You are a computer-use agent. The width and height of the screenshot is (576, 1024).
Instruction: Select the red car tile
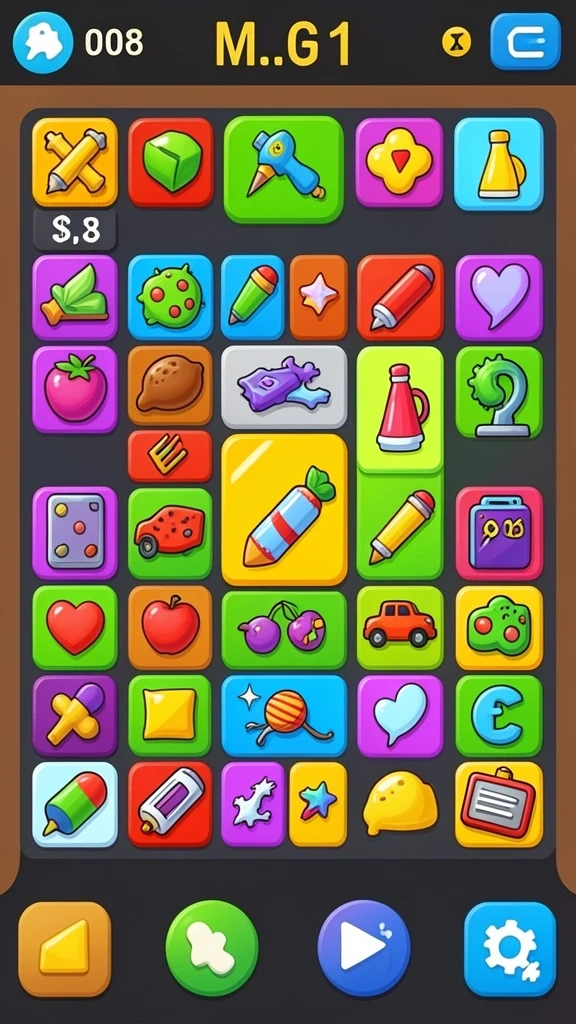pos(400,627)
